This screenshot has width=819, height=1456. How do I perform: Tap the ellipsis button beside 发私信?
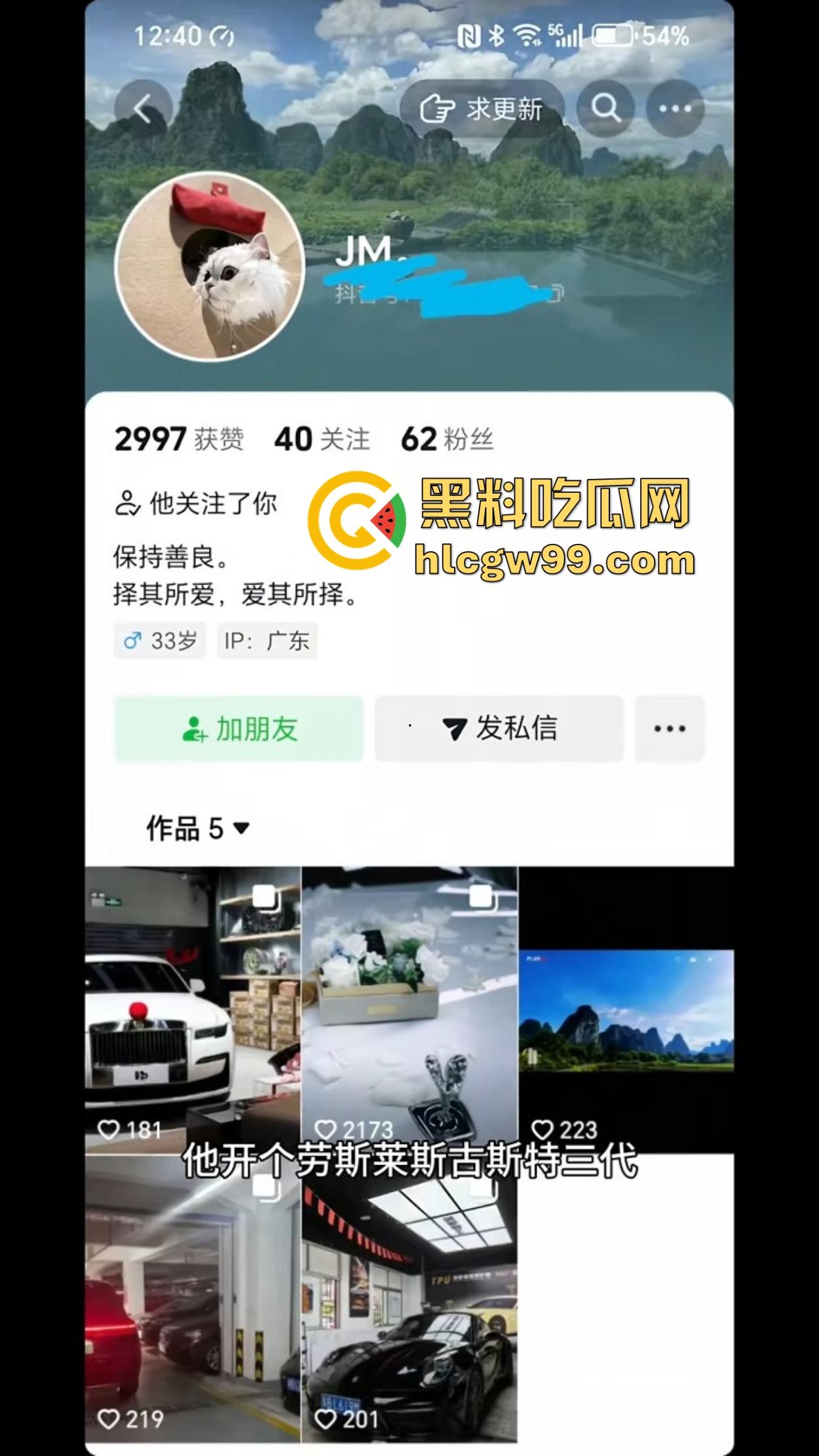coord(668,729)
